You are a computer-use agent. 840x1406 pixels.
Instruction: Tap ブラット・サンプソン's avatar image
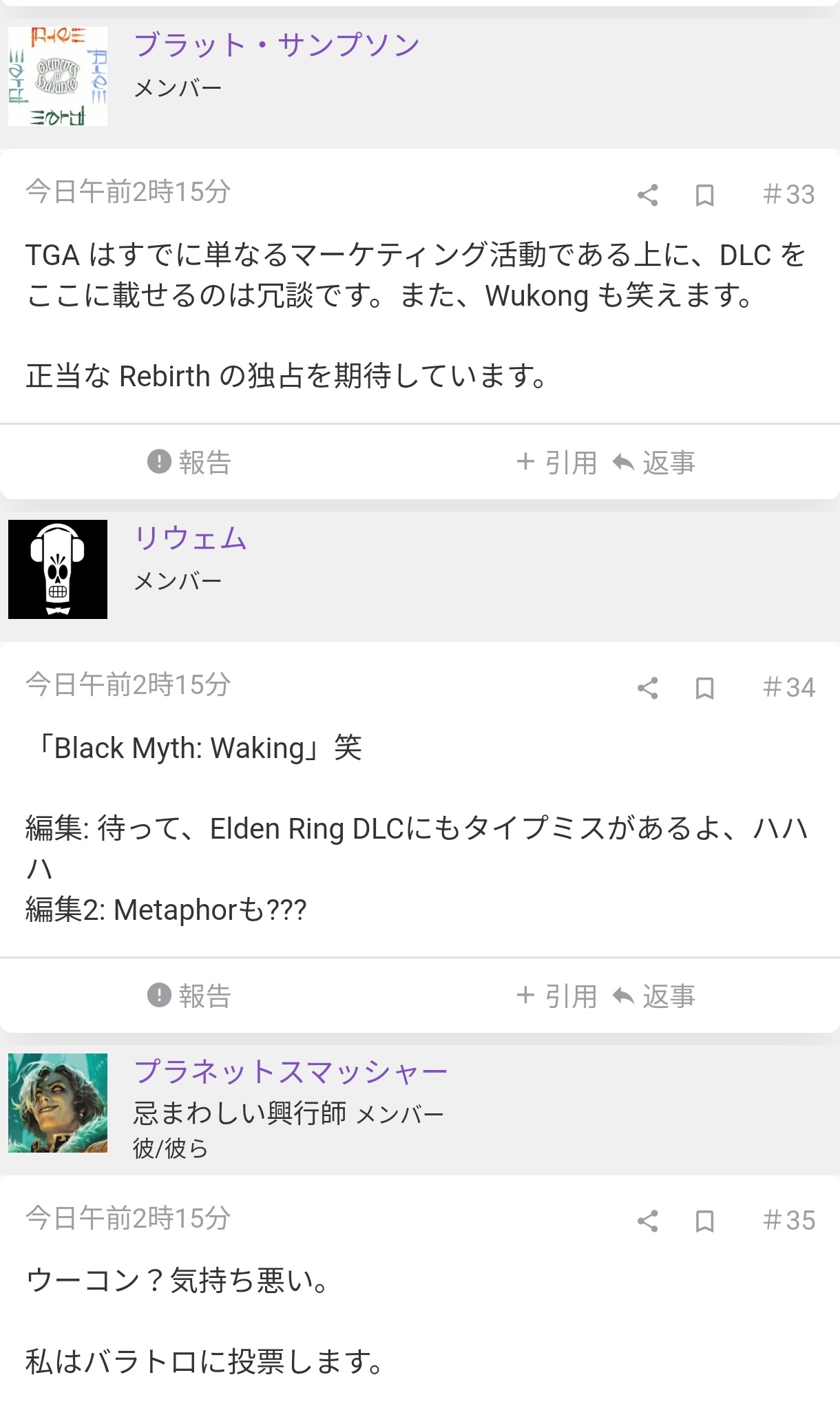pyautogui.click(x=58, y=76)
